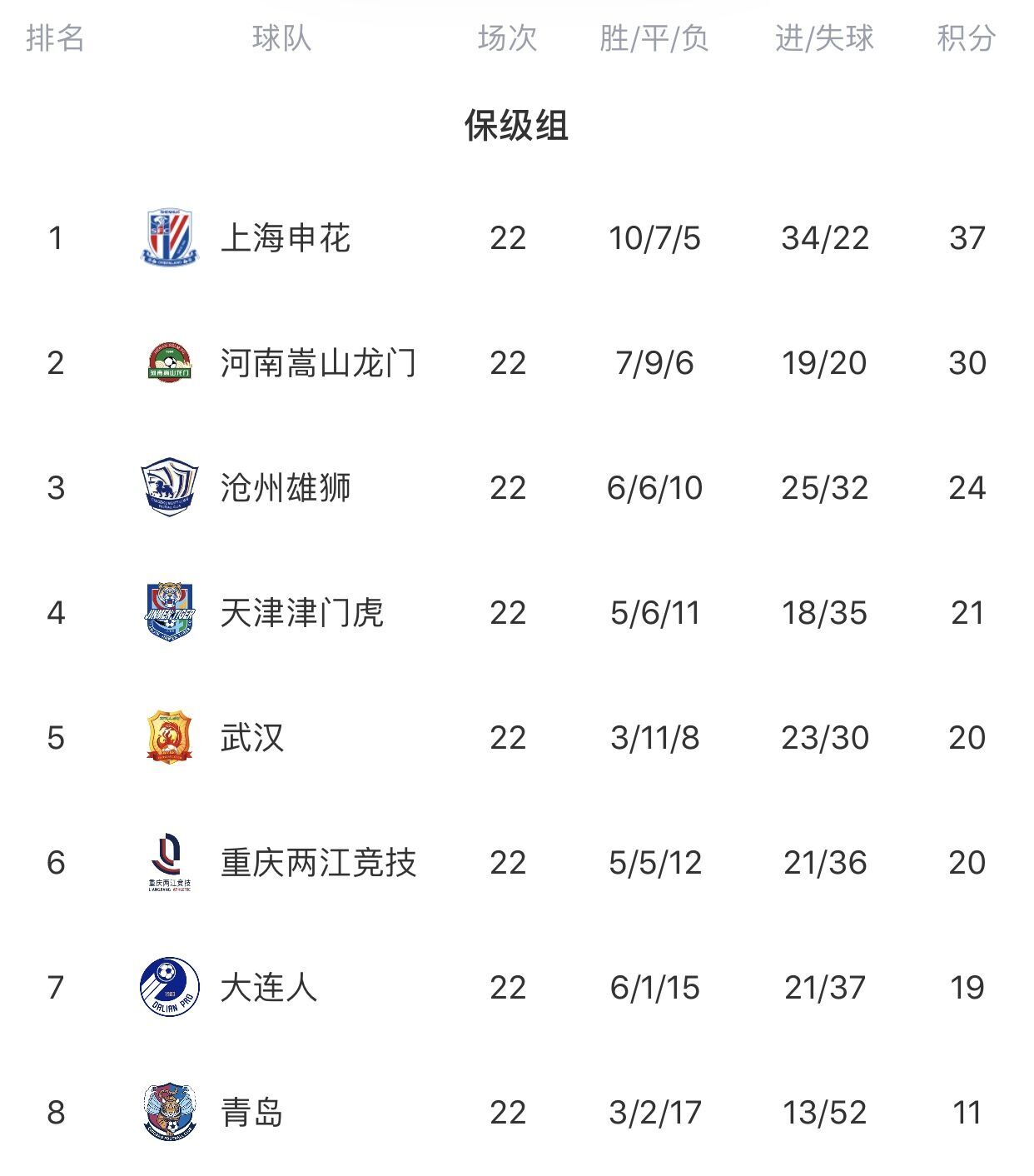Image resolution: width=1034 pixels, height=1176 pixels.
Task: Select the 天津津门虎 row
Action: pos(517,613)
